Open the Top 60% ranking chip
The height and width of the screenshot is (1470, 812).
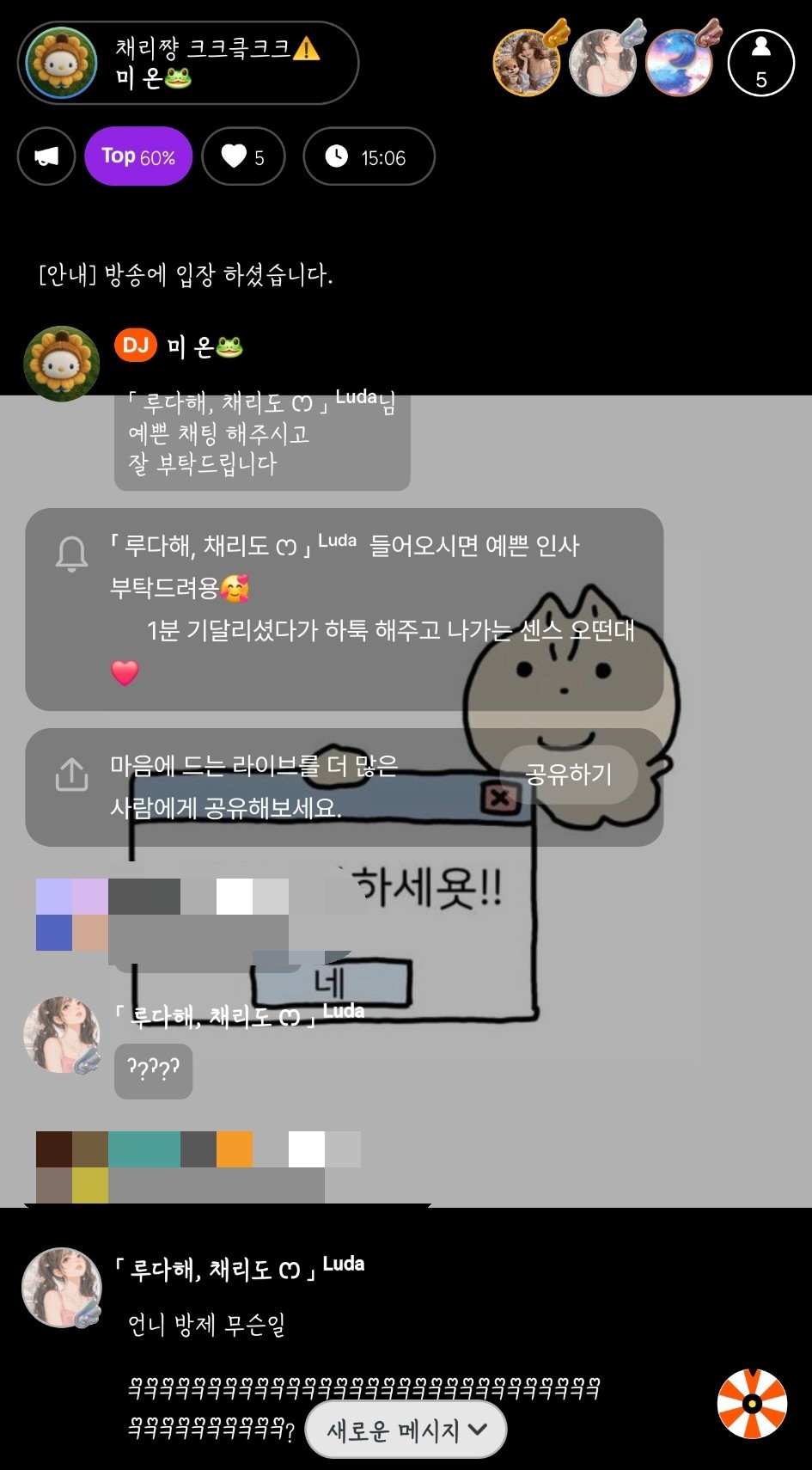pos(138,156)
